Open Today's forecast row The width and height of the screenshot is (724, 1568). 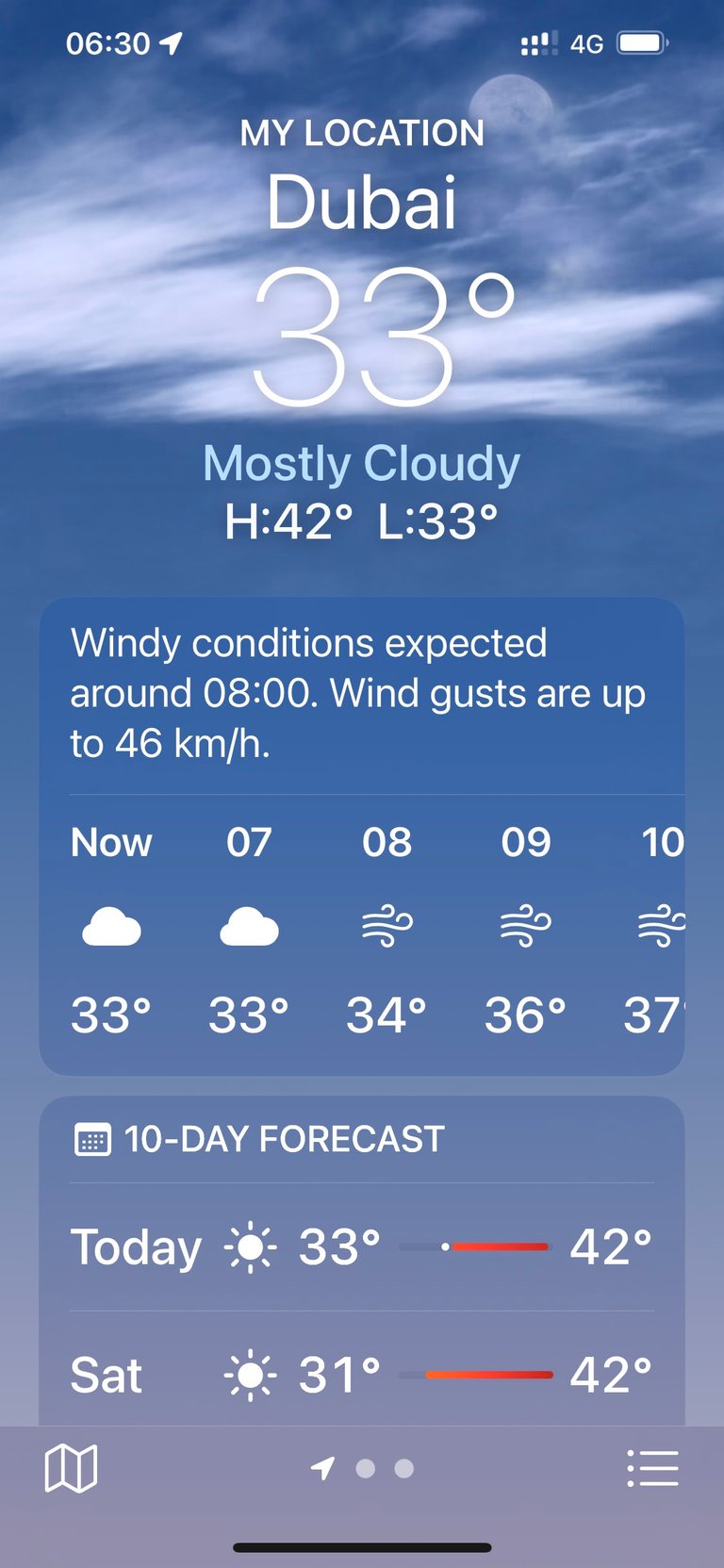click(362, 1246)
